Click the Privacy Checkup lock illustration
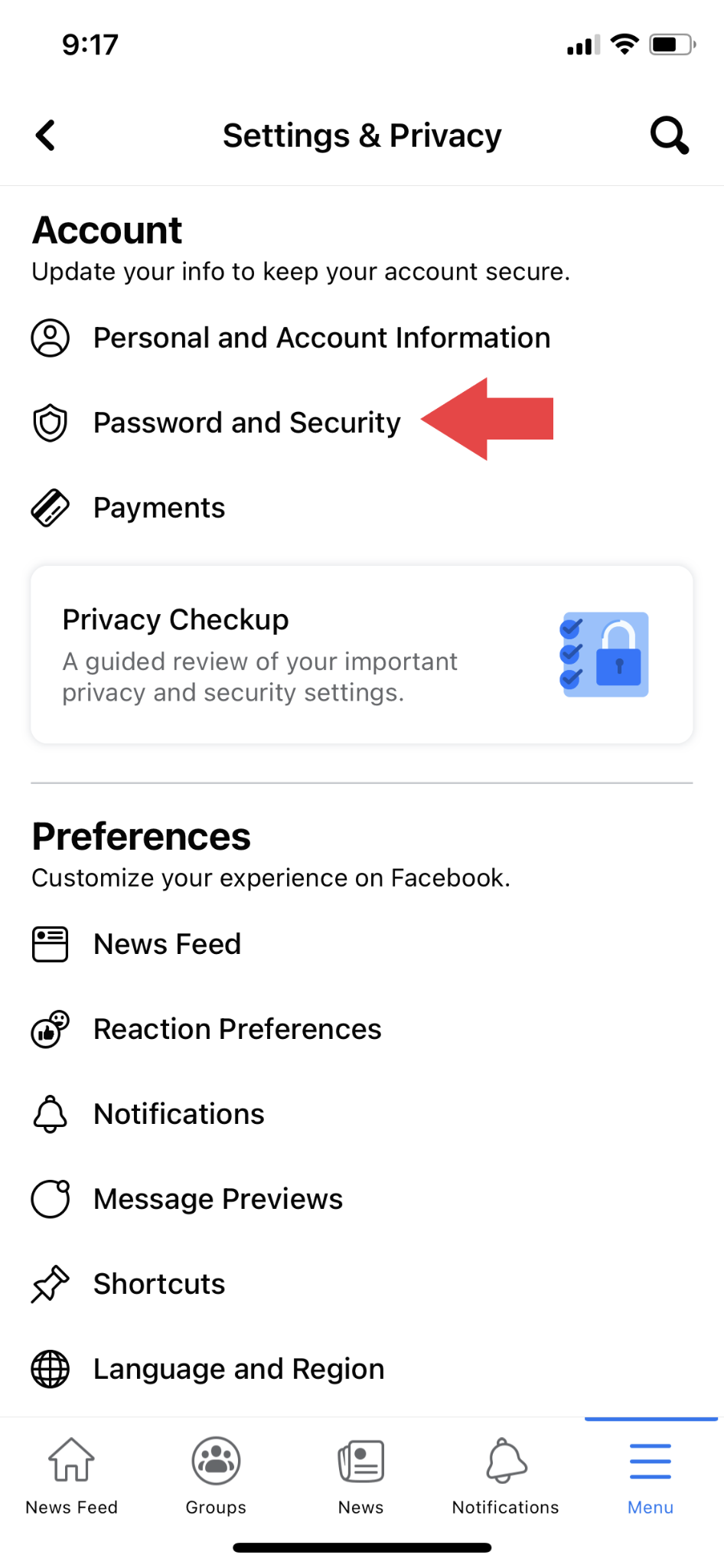This screenshot has height=1568, width=724. pos(604,654)
